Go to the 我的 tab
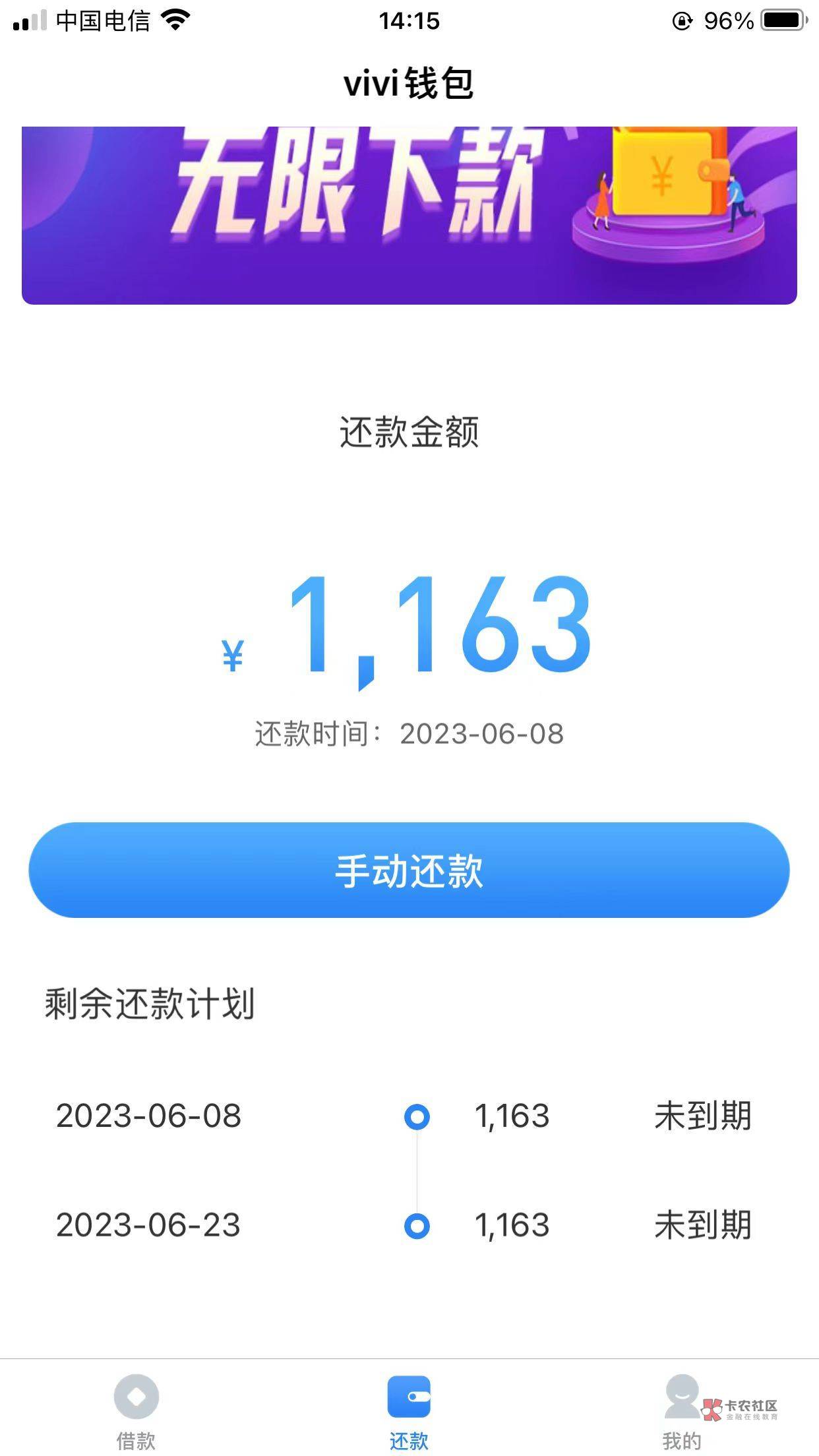Viewport: 819px width, 1456px height. pyautogui.click(x=681, y=1410)
